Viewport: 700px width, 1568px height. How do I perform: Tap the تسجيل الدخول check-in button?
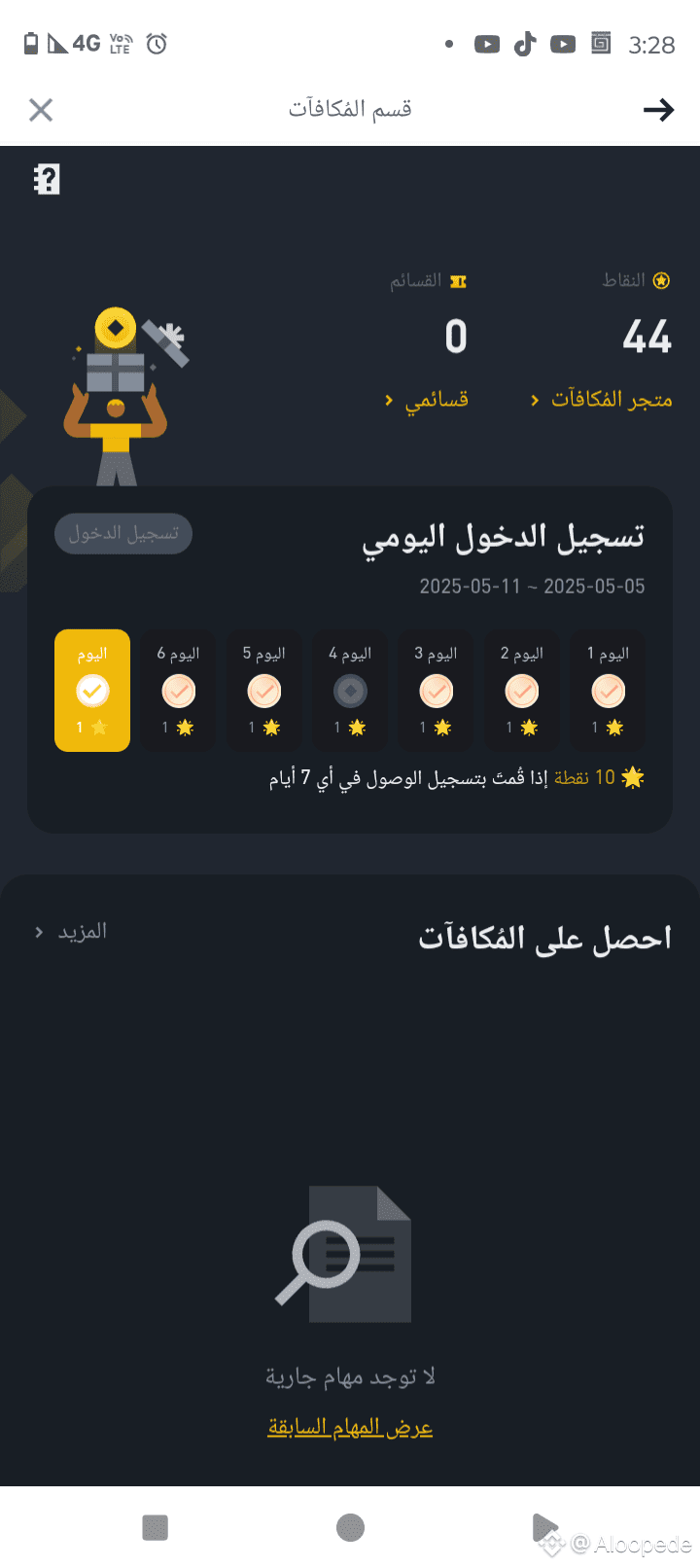(123, 534)
